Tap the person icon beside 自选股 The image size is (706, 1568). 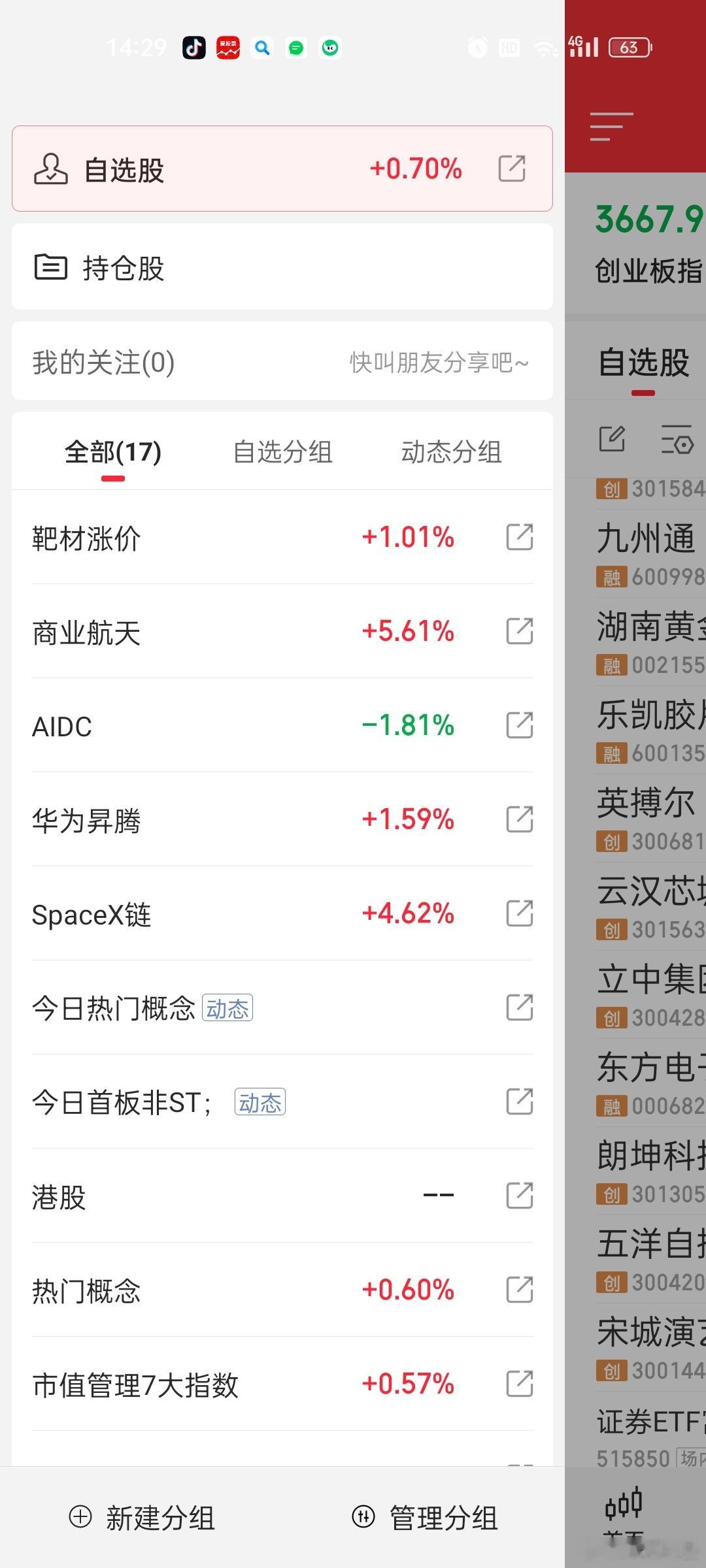coord(50,169)
